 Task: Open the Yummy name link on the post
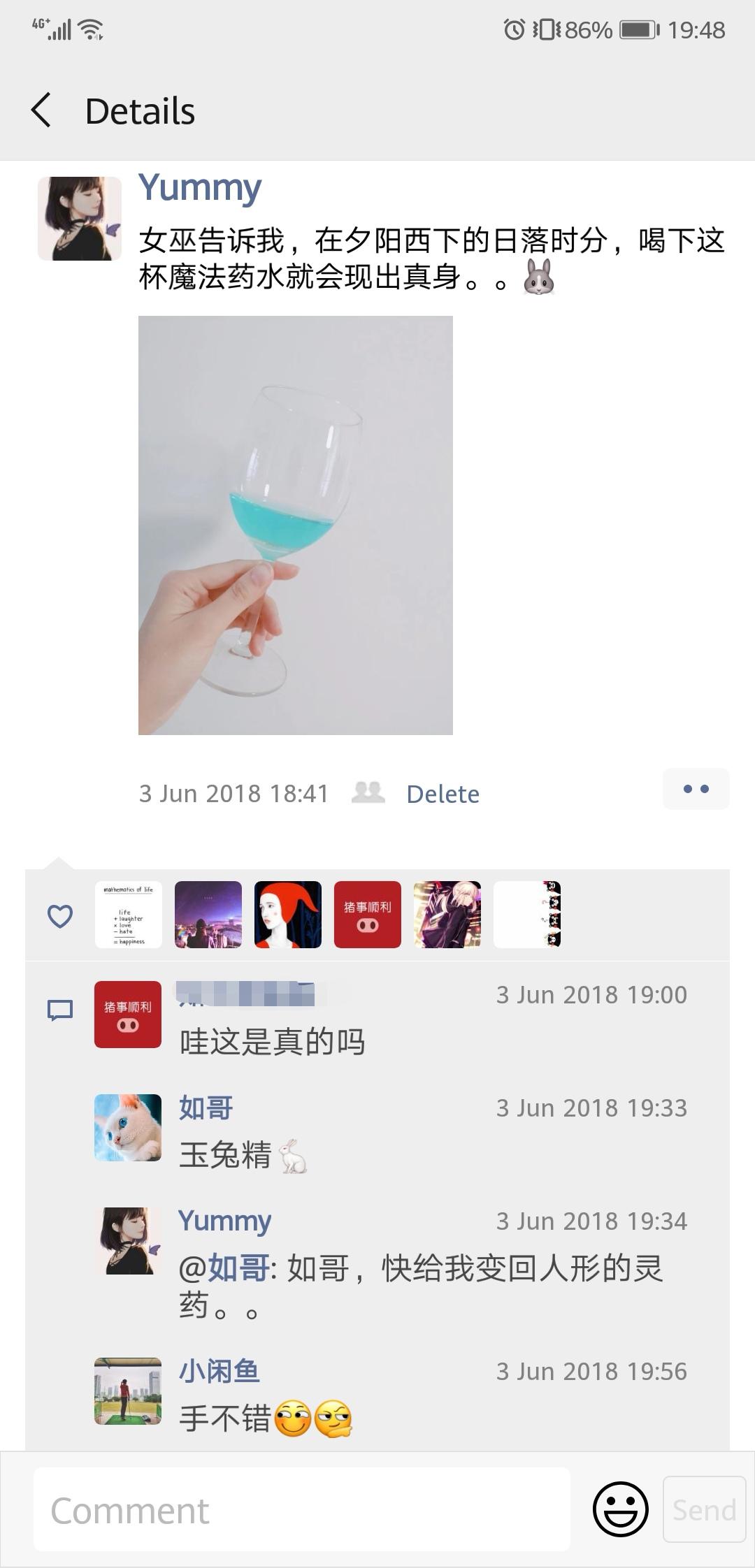200,187
